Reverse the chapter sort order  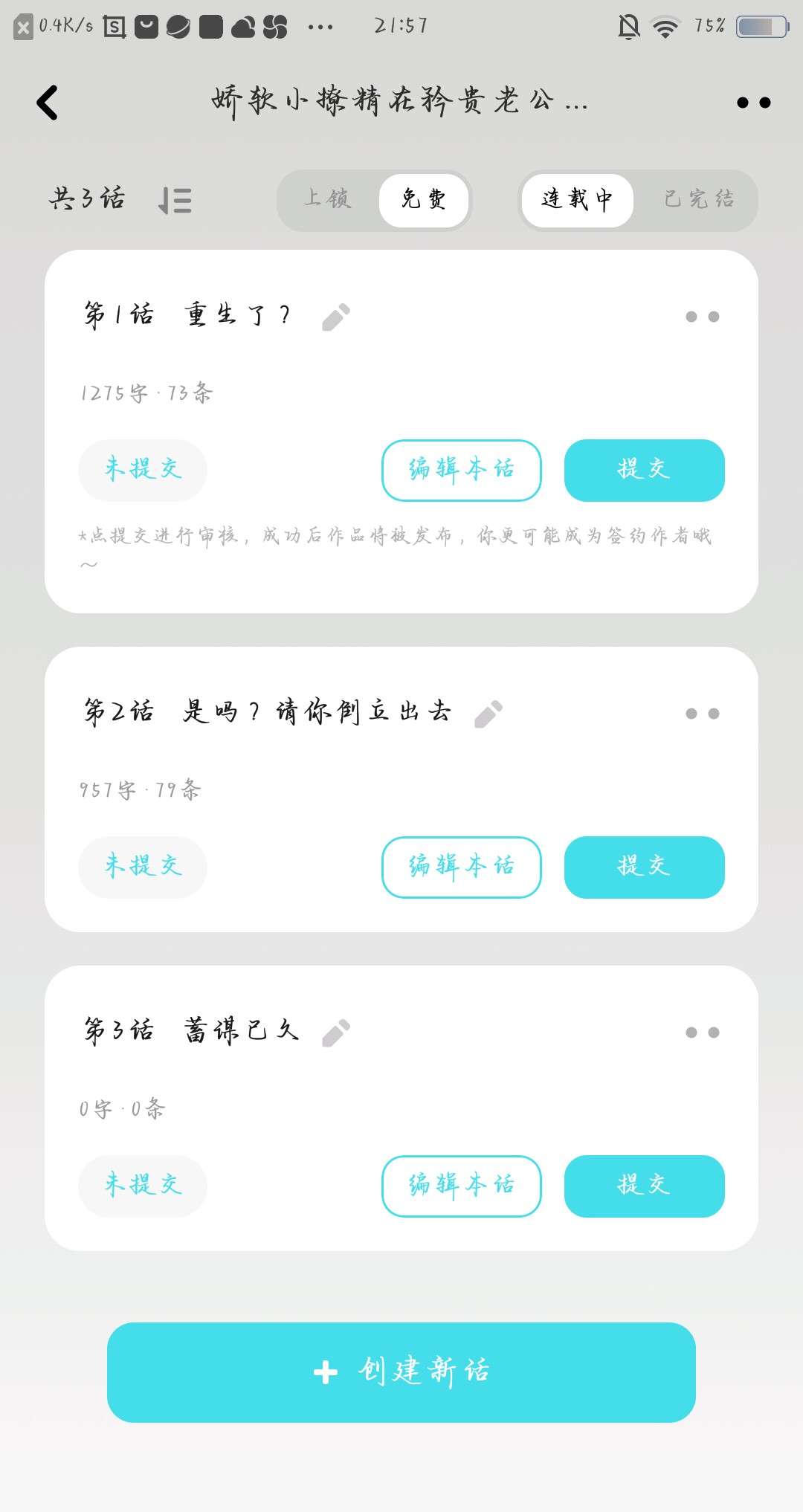coord(175,200)
